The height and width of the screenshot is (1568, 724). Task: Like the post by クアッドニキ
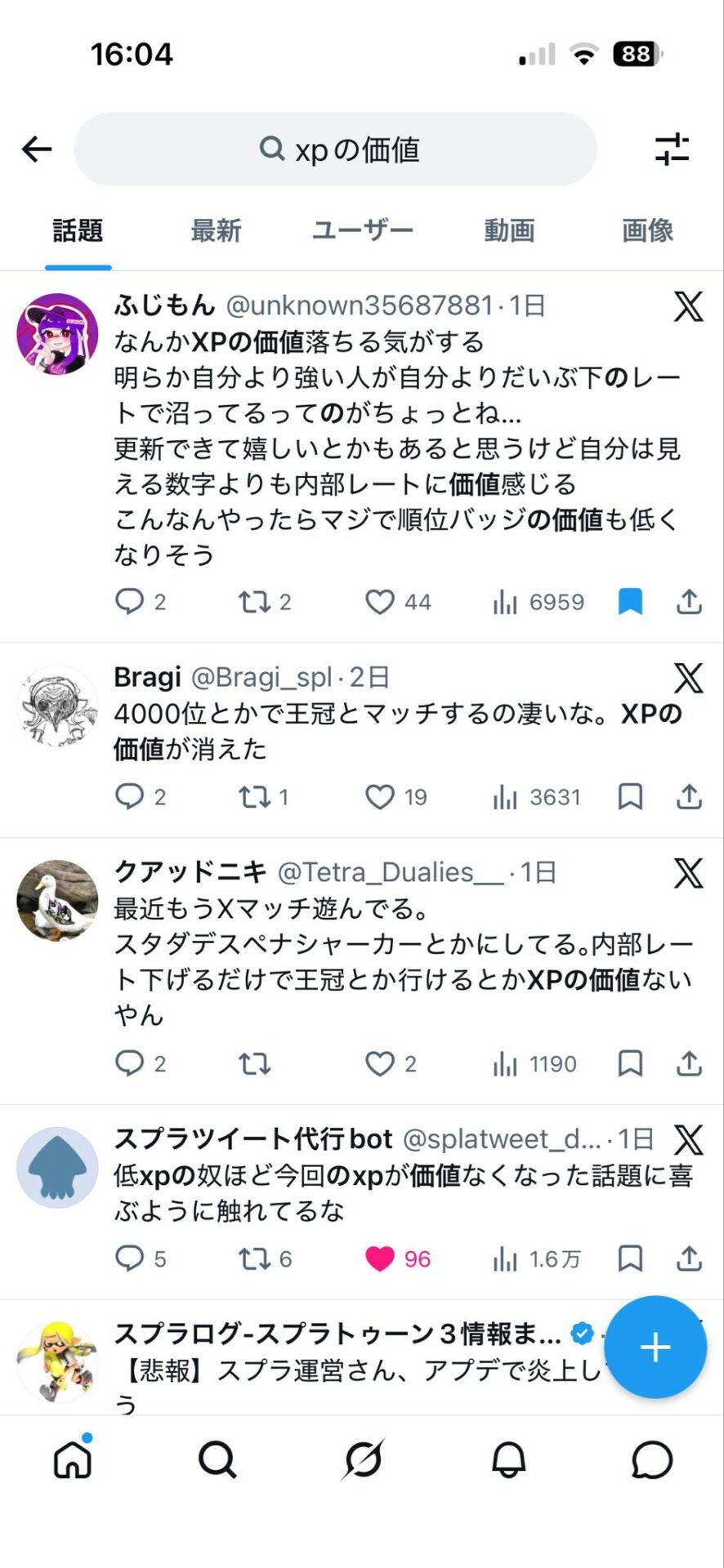click(x=379, y=1064)
